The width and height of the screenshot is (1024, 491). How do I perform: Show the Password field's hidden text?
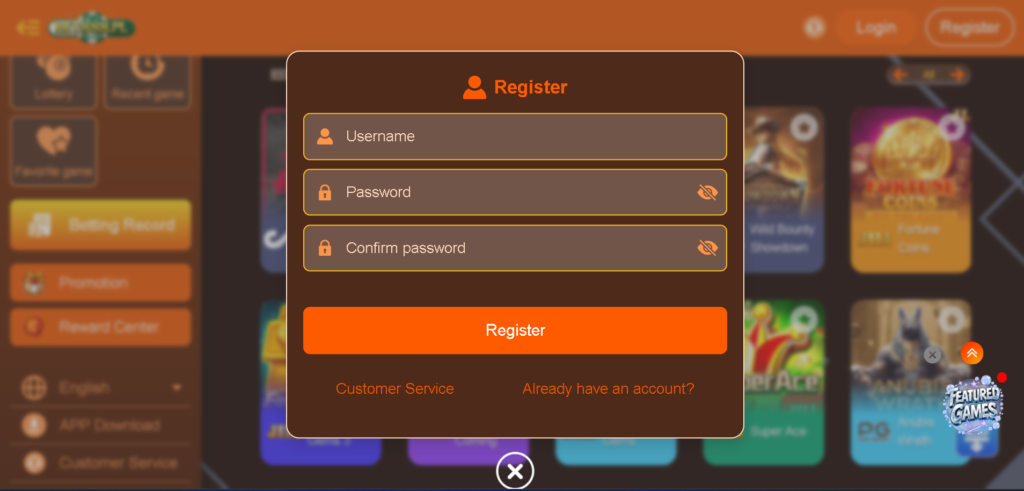pyautogui.click(x=707, y=192)
